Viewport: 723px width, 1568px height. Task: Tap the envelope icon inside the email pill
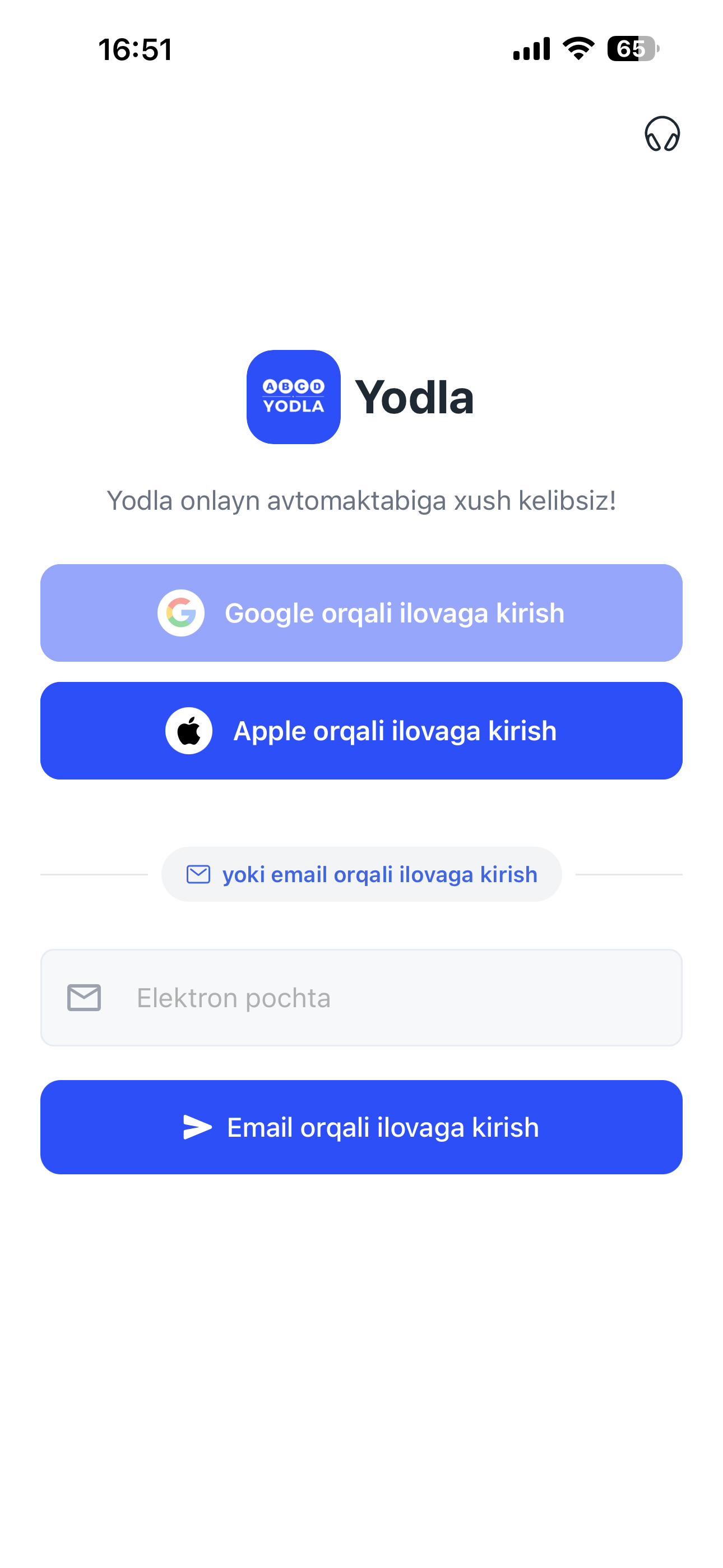[198, 873]
